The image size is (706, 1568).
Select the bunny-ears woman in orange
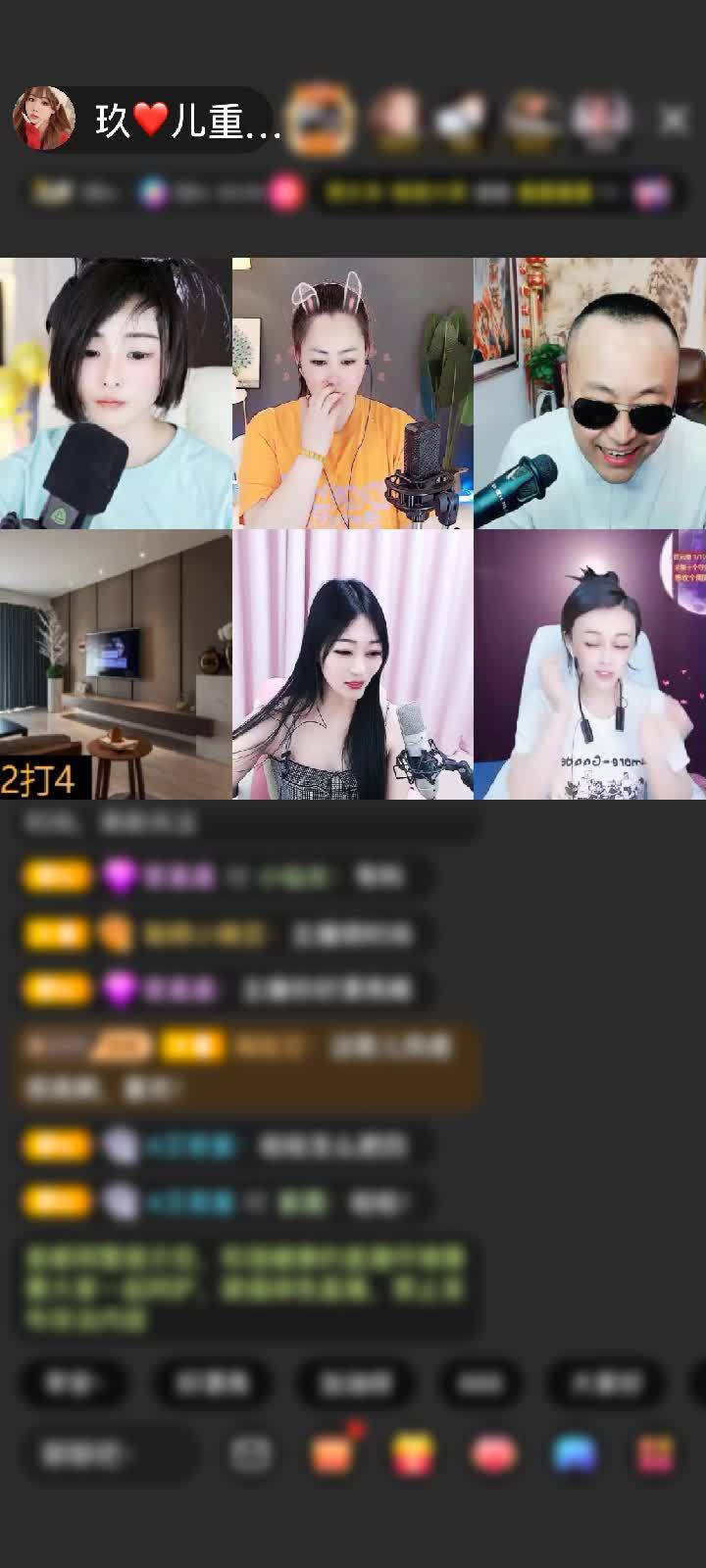click(x=352, y=393)
